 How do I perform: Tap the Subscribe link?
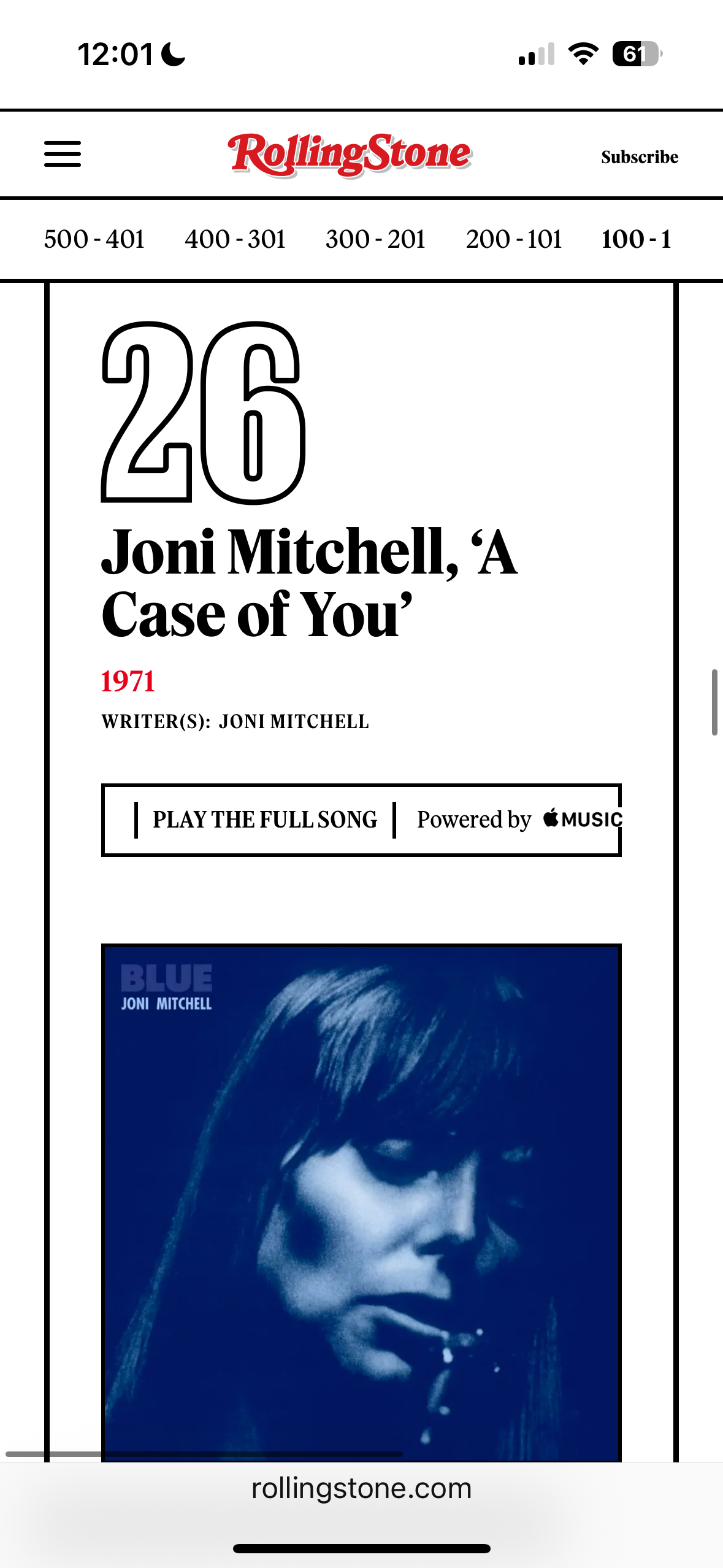point(639,157)
